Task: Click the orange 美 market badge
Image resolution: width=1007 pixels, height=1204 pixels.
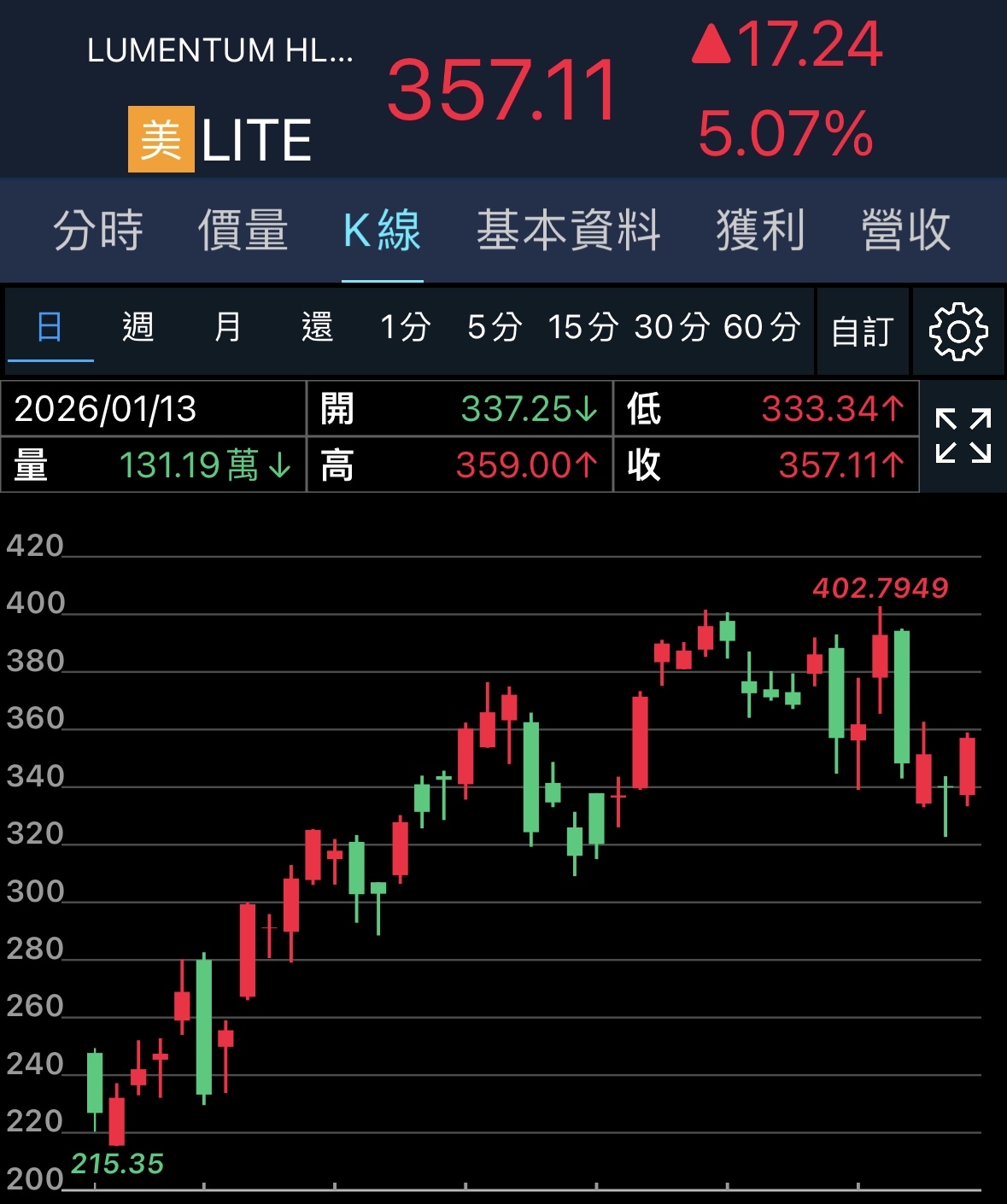Action: click(160, 139)
